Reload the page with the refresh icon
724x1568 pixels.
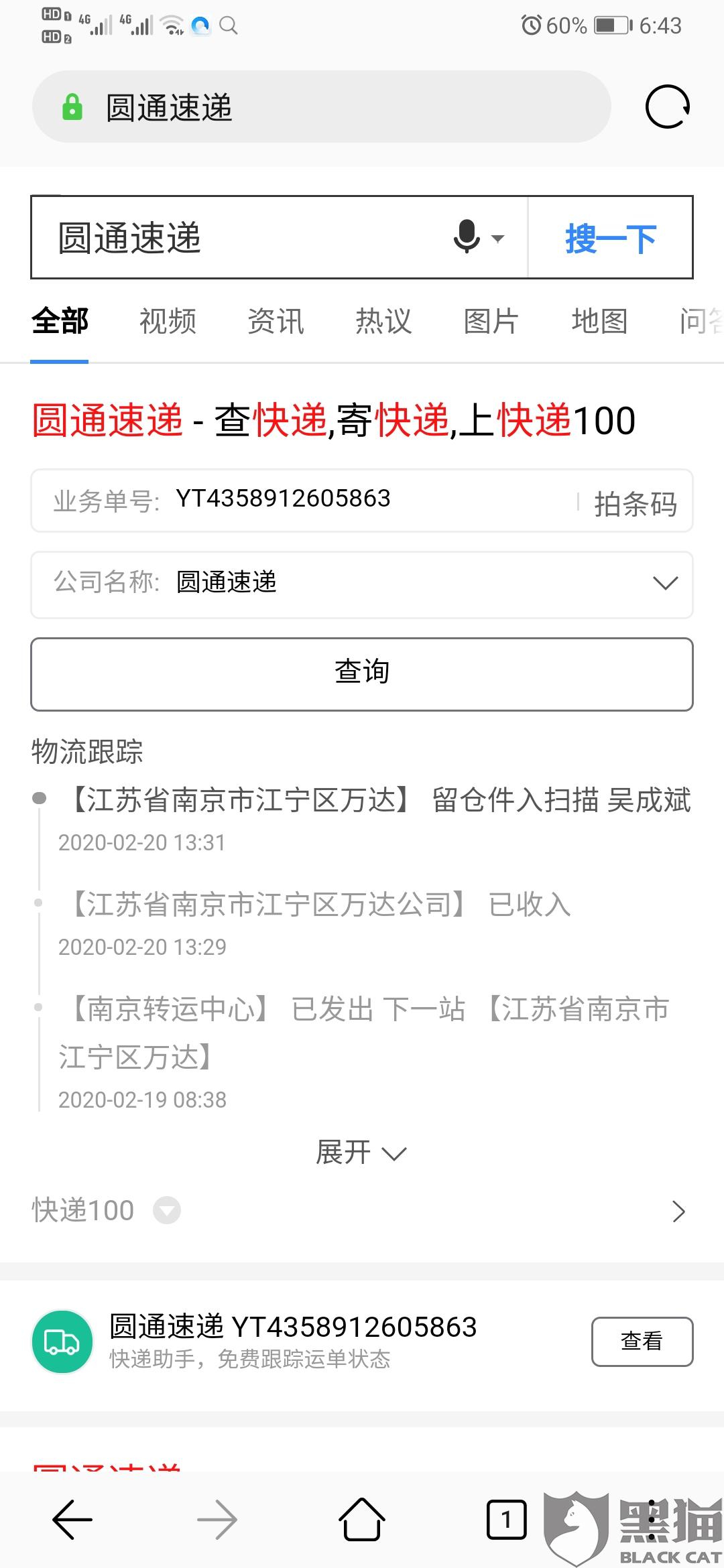tap(667, 107)
